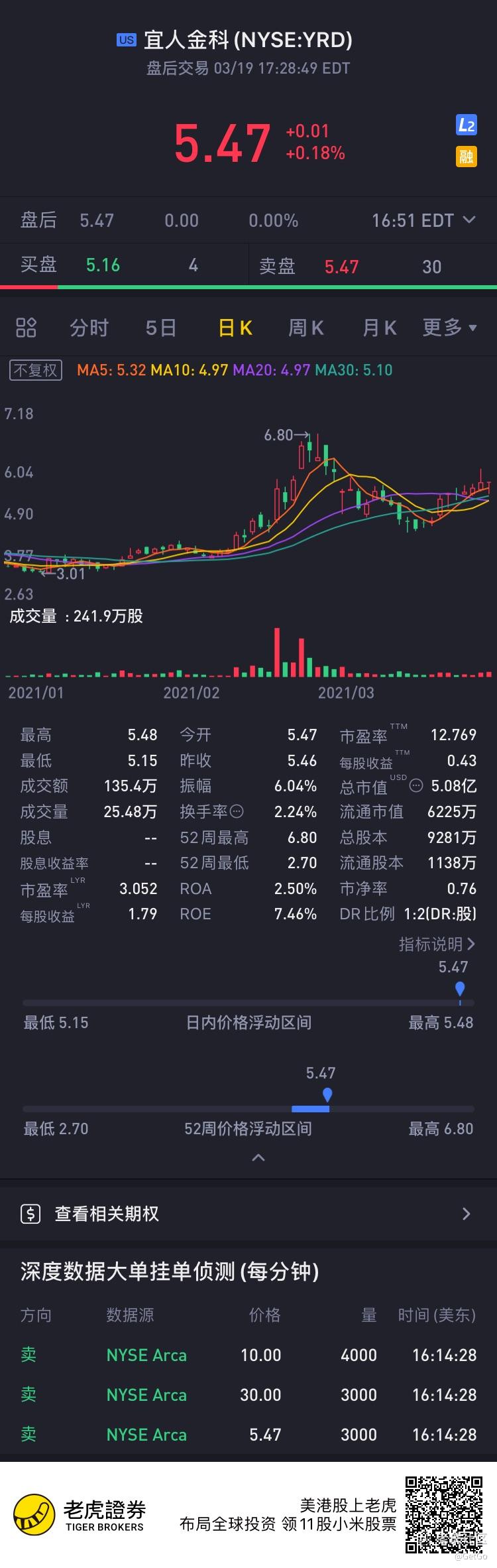This screenshot has height=1568, width=497.
Task: Open the 更多 chart period dropdown
Action: [x=450, y=328]
